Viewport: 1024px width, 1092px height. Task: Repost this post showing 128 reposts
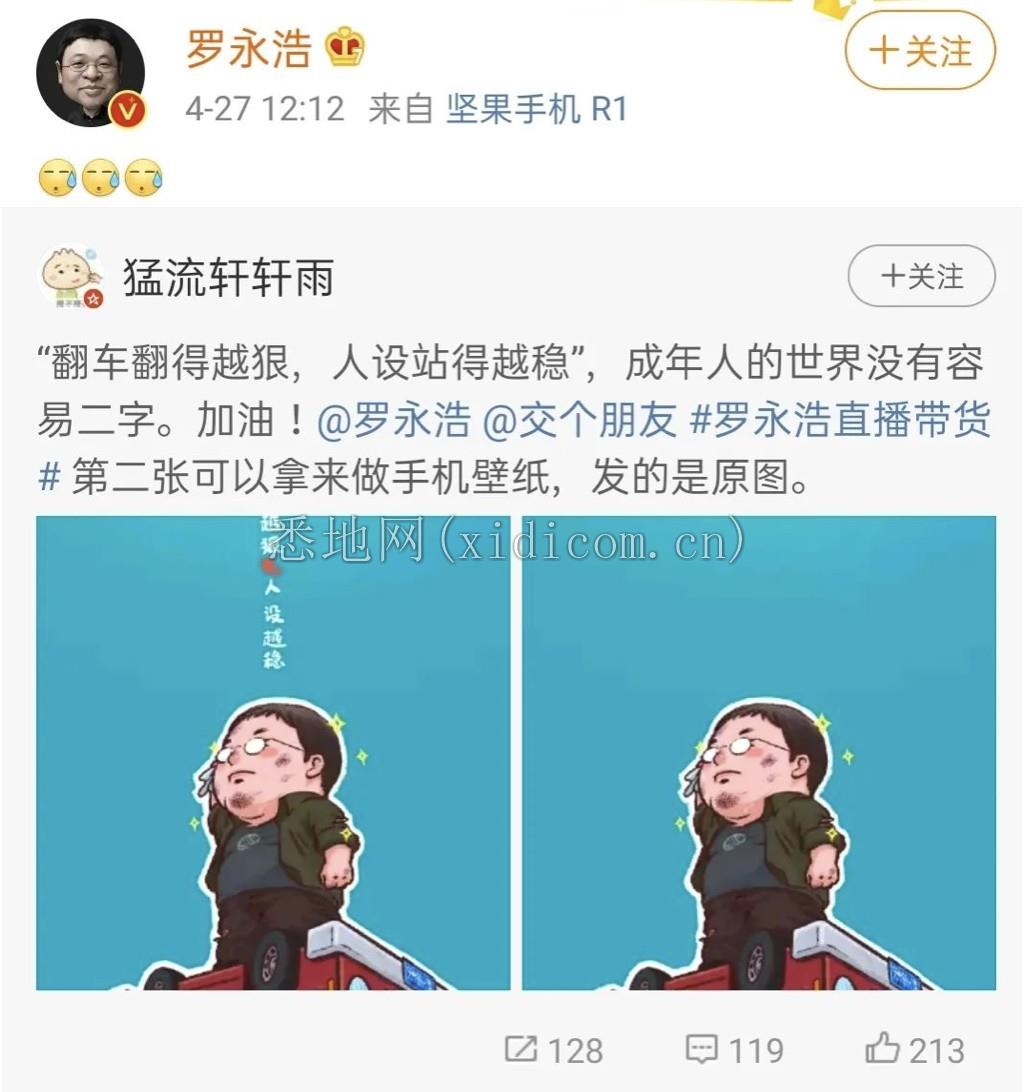[554, 1049]
